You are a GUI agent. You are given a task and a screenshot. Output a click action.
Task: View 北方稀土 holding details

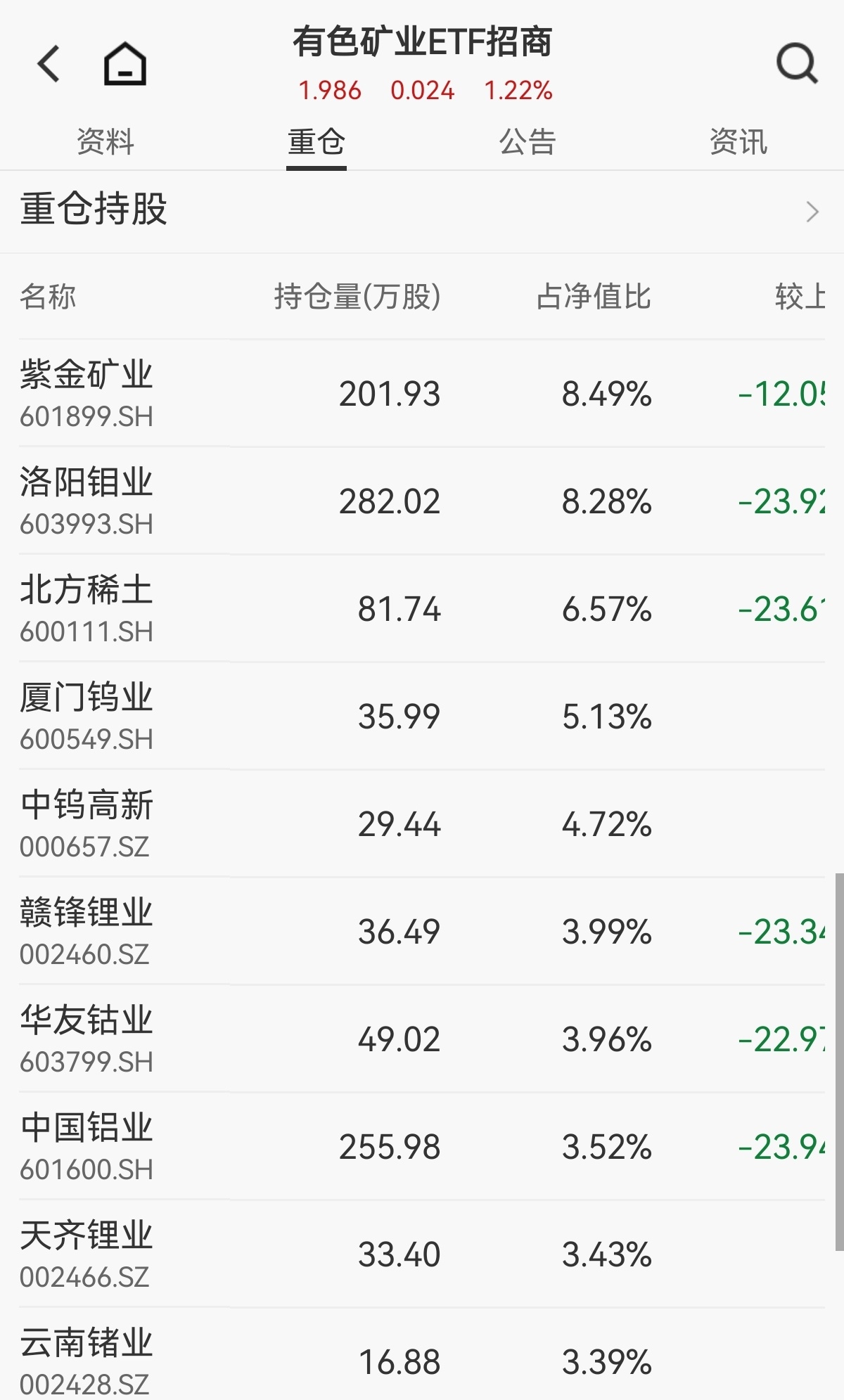point(422,608)
